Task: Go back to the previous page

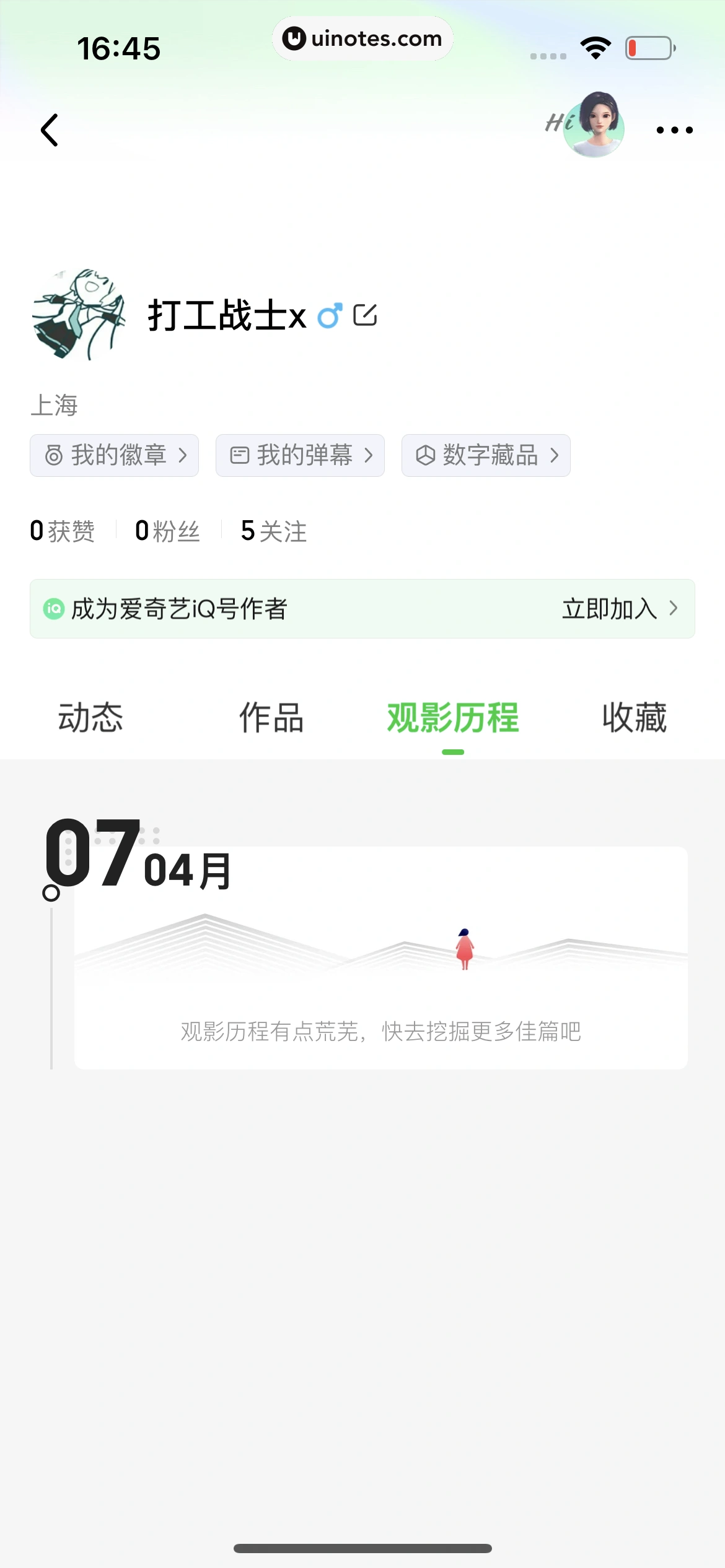Action: click(x=50, y=130)
